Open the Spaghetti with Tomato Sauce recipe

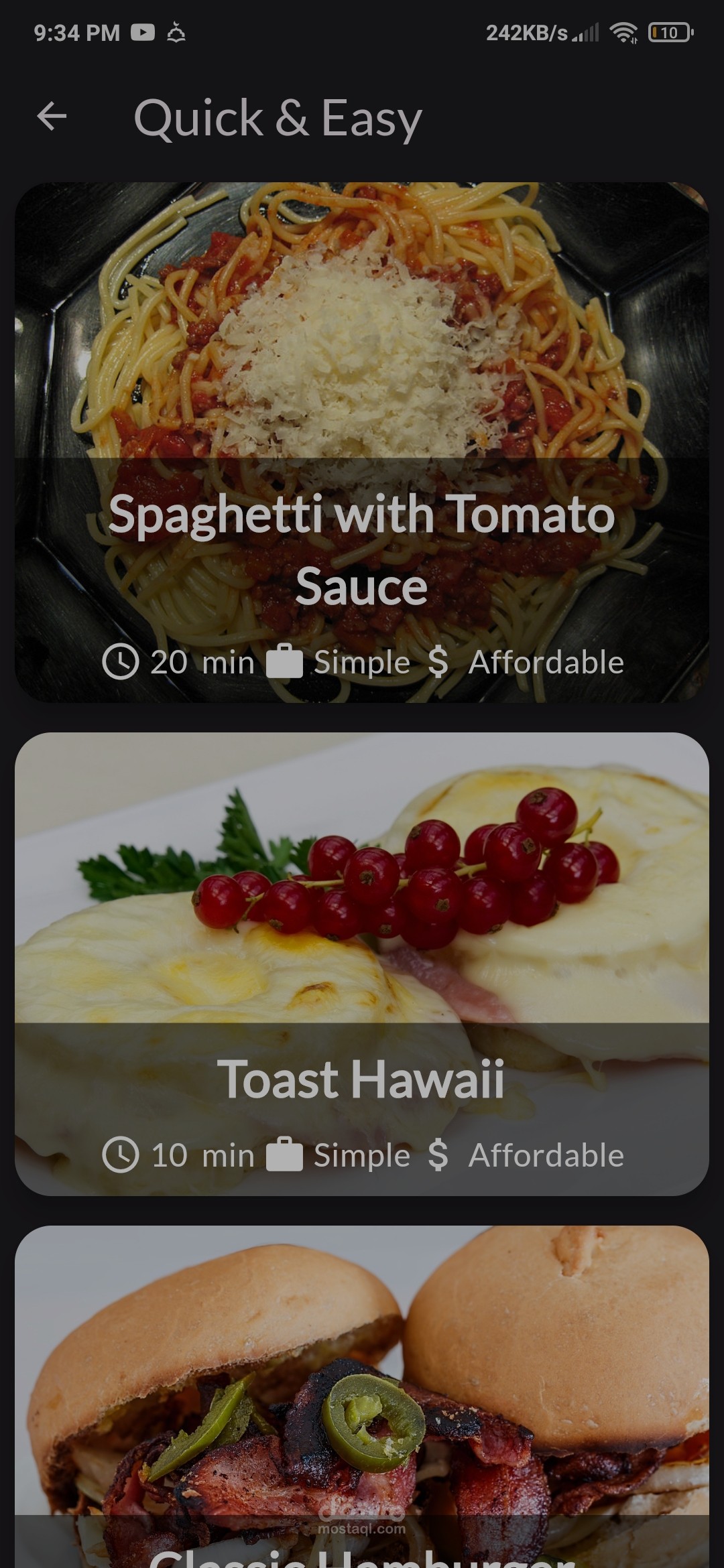click(x=362, y=442)
